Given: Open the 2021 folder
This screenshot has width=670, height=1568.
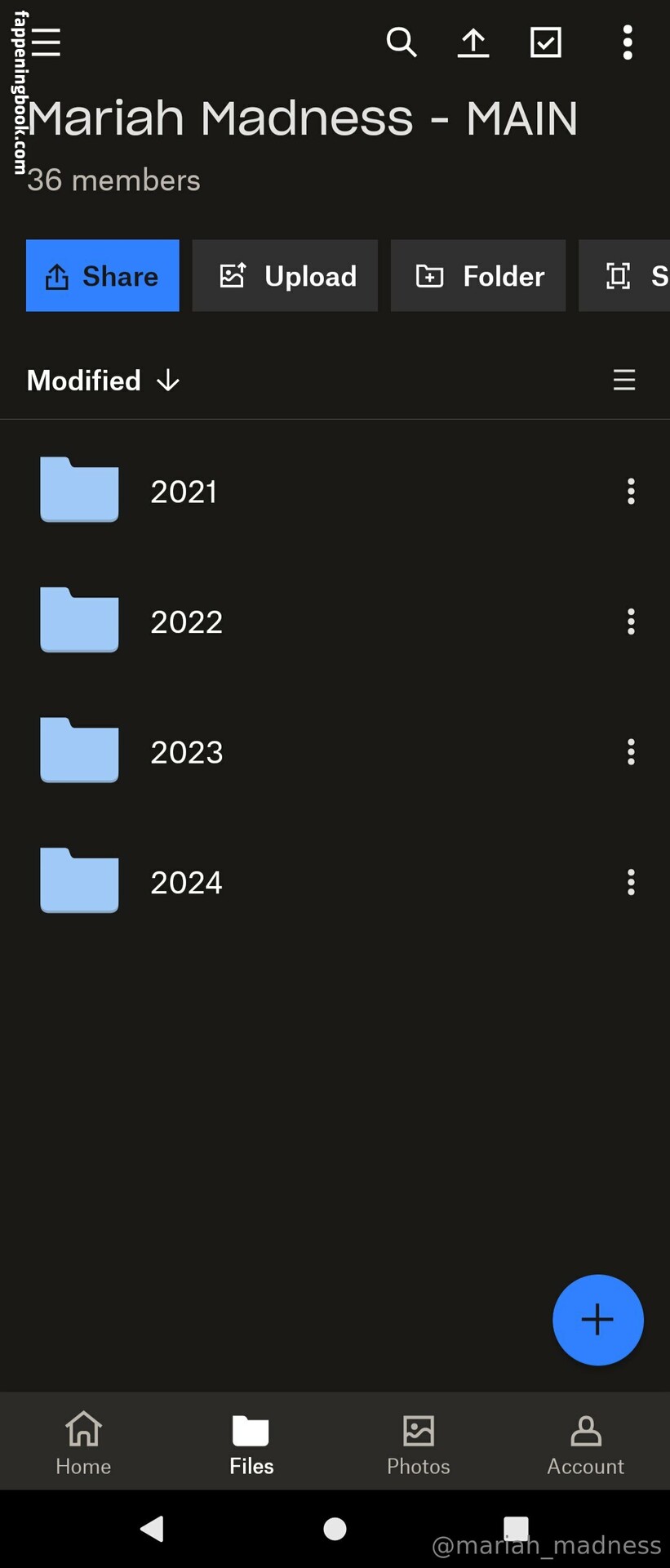Looking at the screenshot, I should (184, 492).
